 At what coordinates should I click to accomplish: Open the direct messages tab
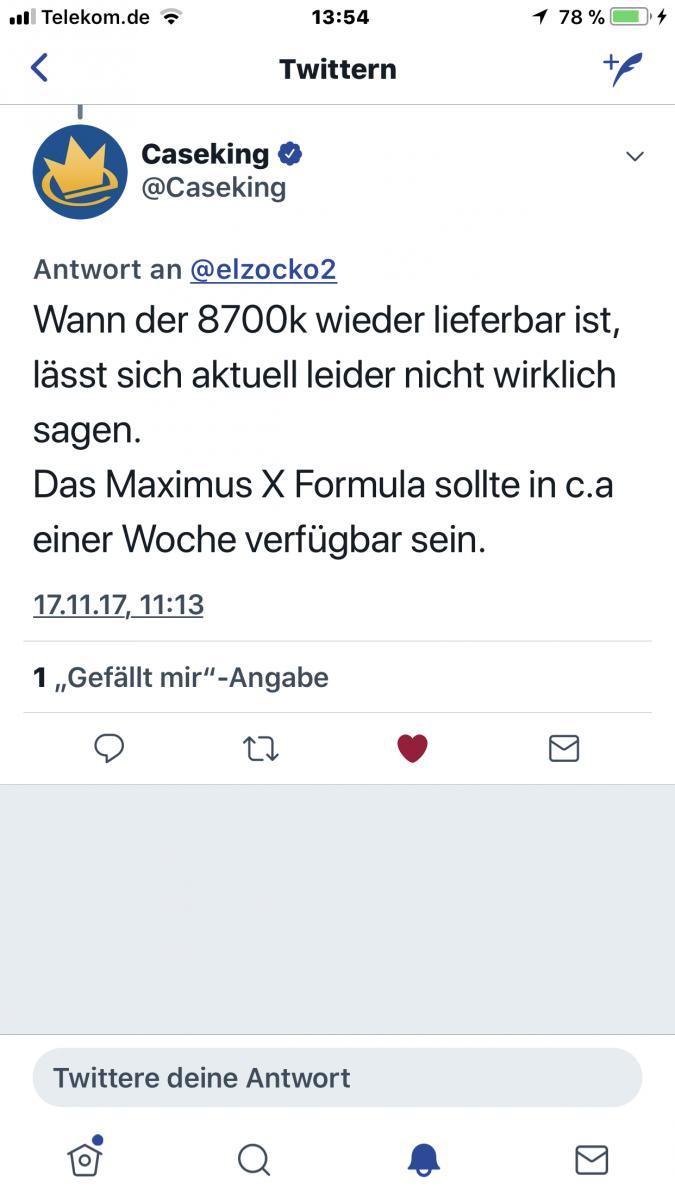[592, 1160]
